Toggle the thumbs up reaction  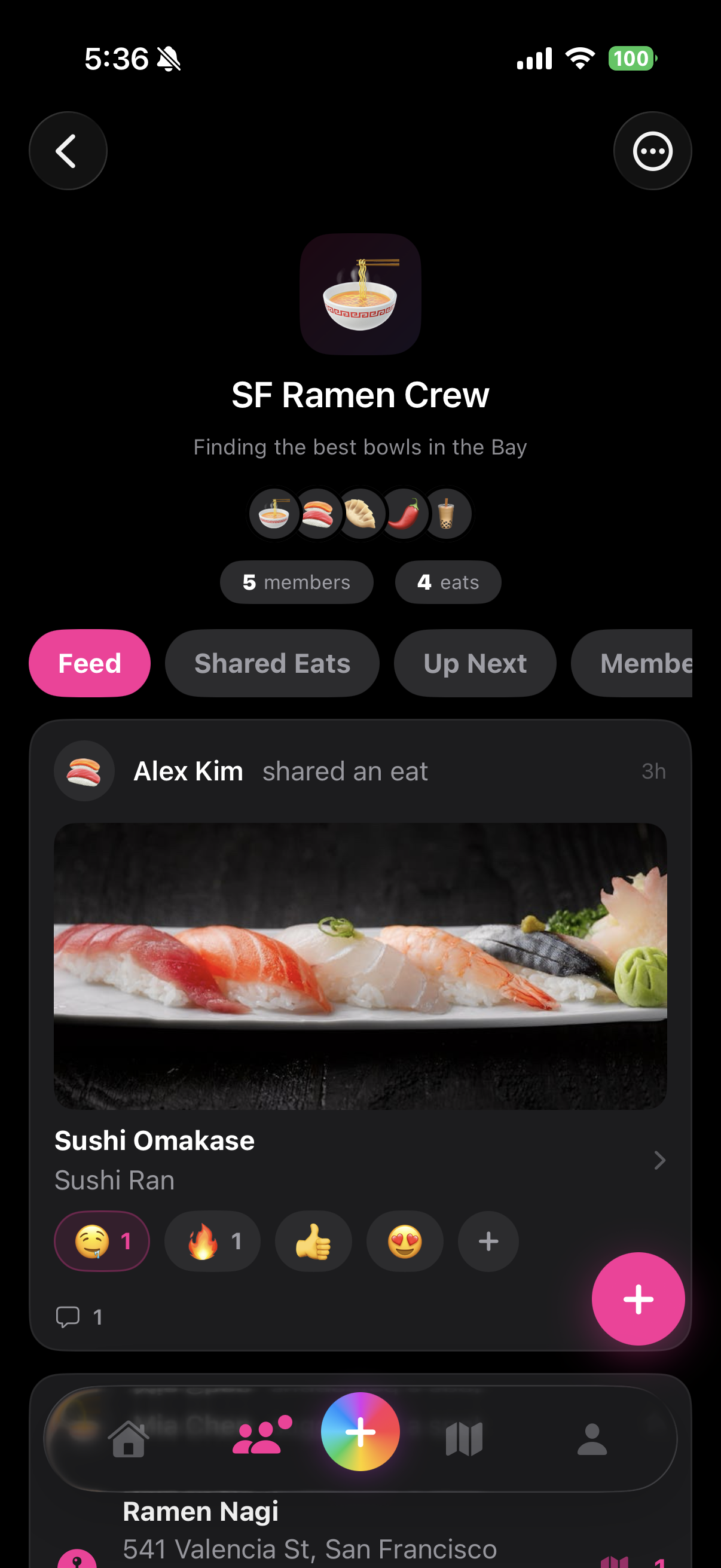click(x=313, y=1241)
